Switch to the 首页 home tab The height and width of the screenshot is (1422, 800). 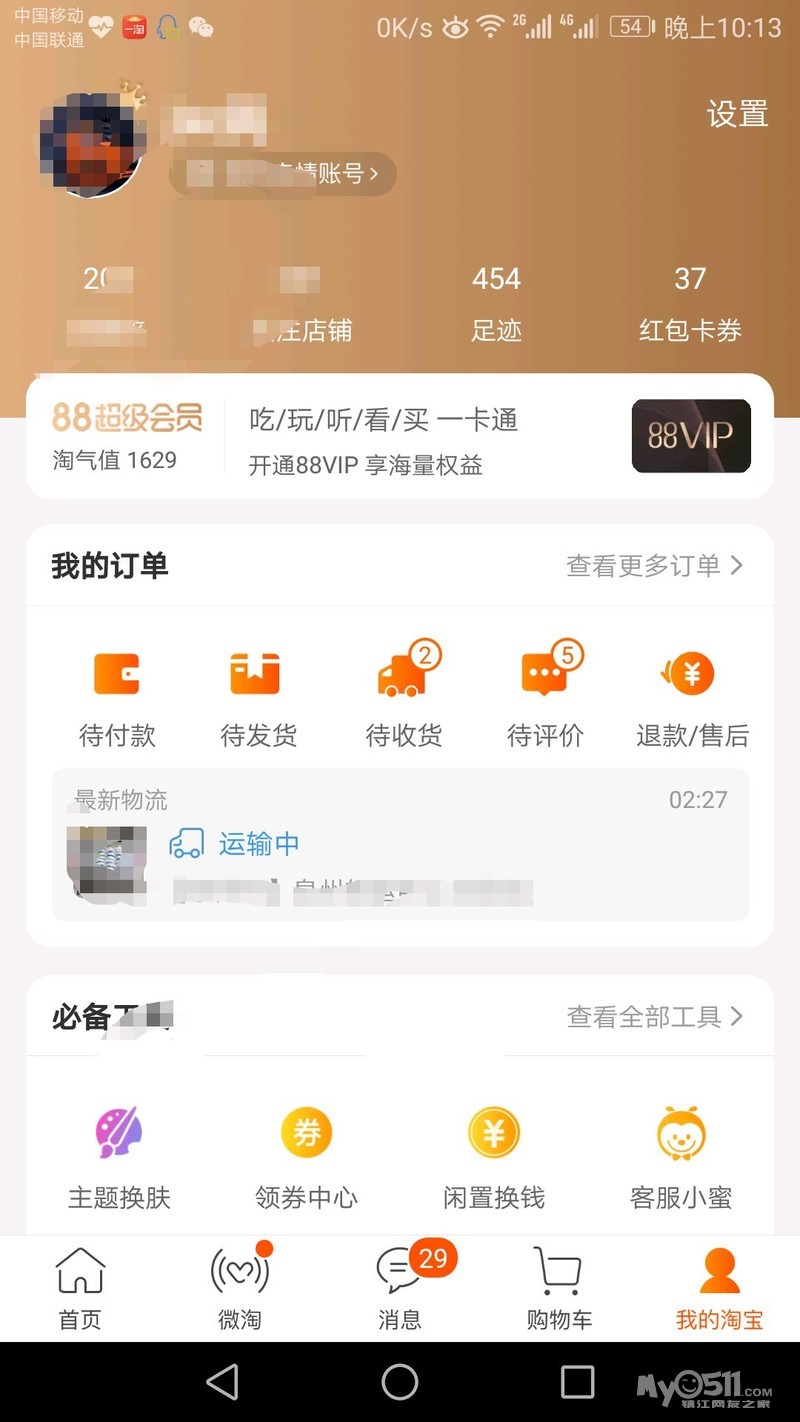tap(80, 1285)
